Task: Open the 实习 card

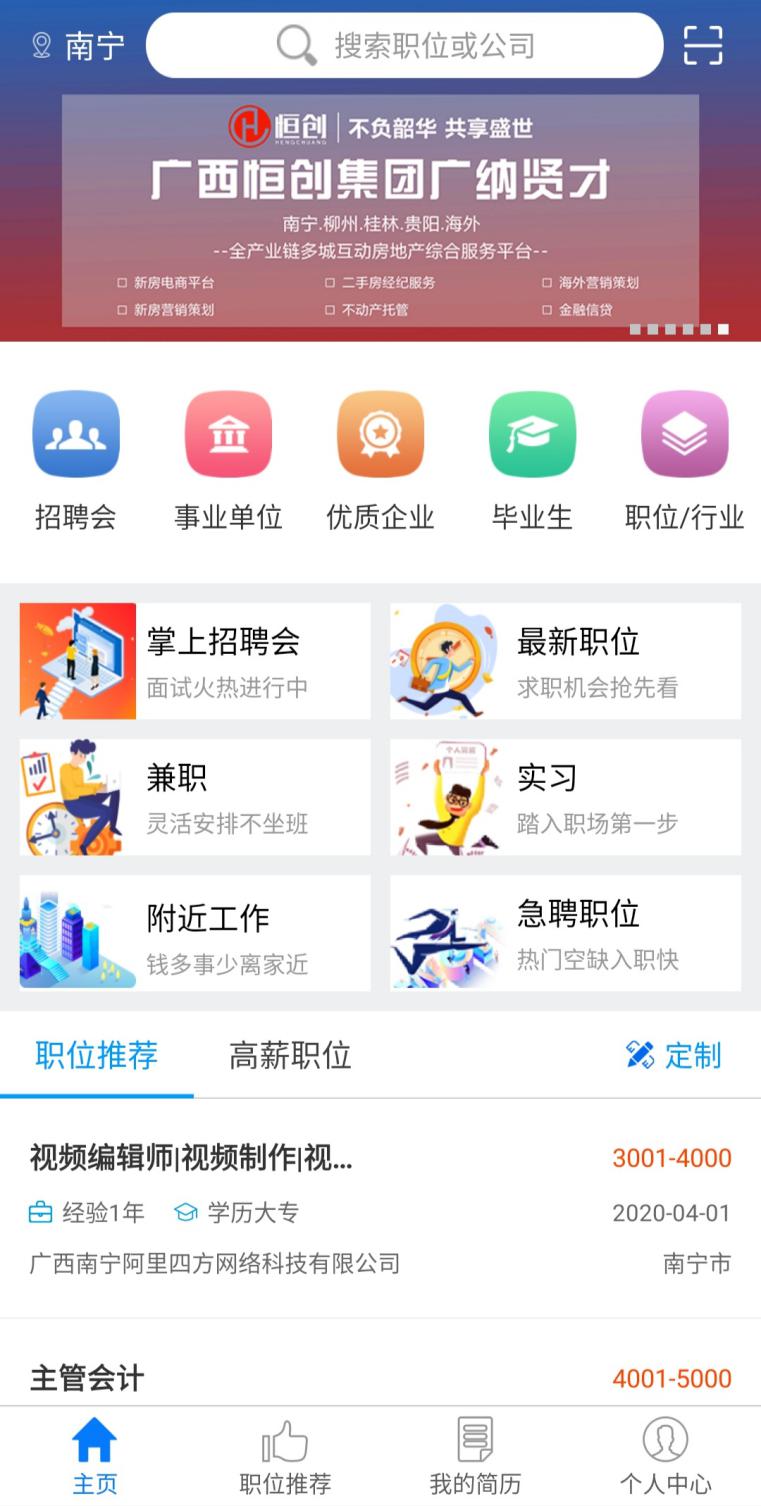Action: tap(565, 797)
